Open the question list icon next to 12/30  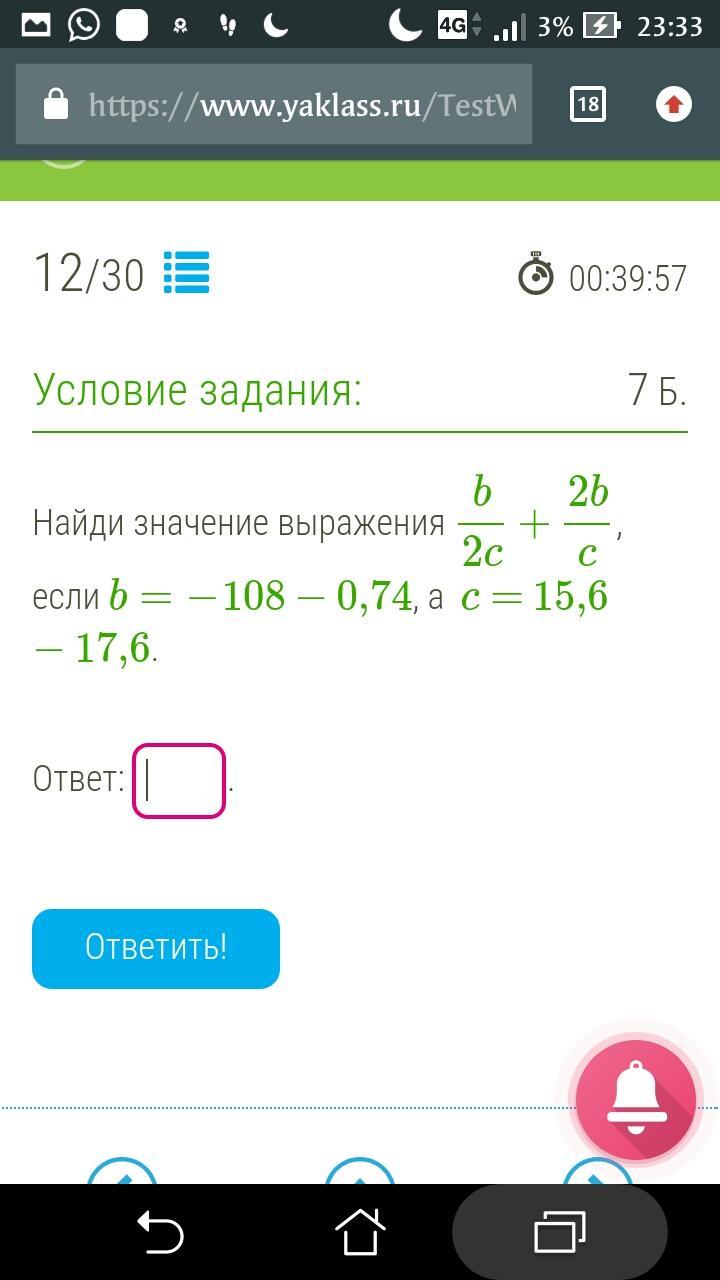(186, 272)
